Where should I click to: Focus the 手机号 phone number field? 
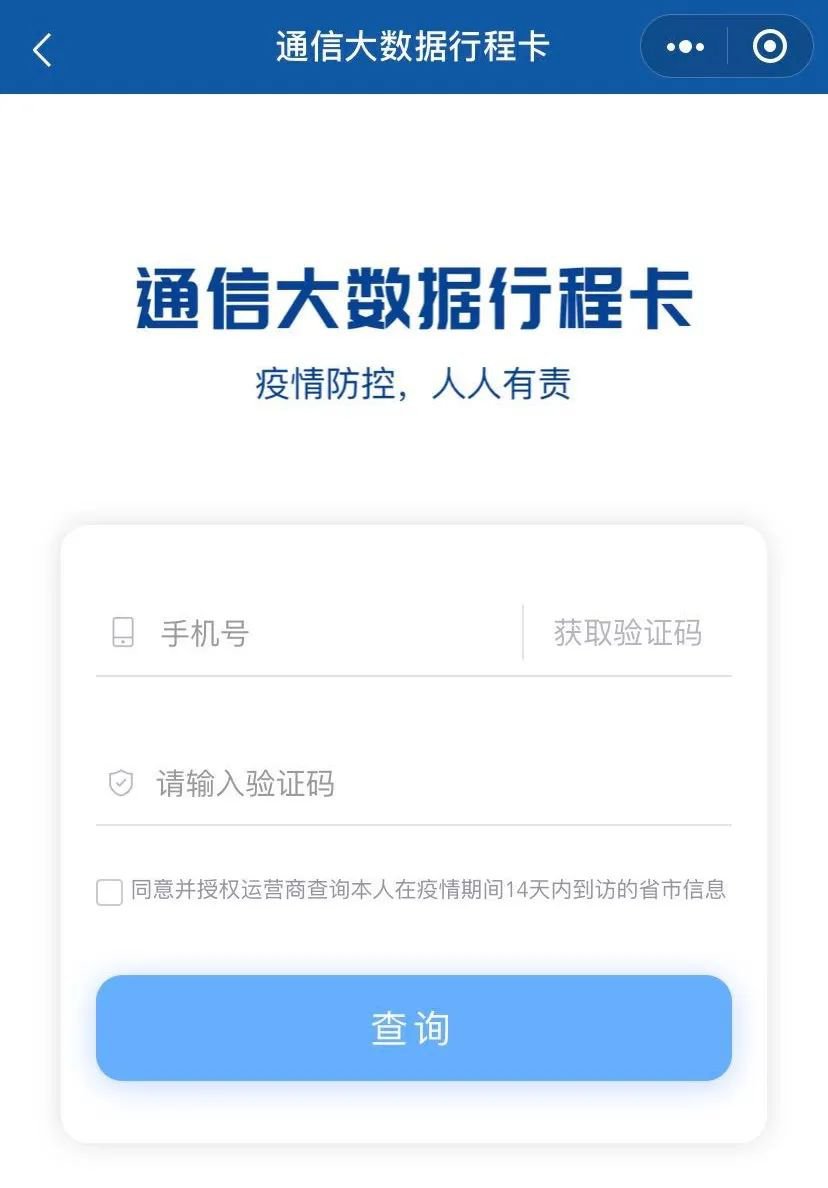coord(330,633)
